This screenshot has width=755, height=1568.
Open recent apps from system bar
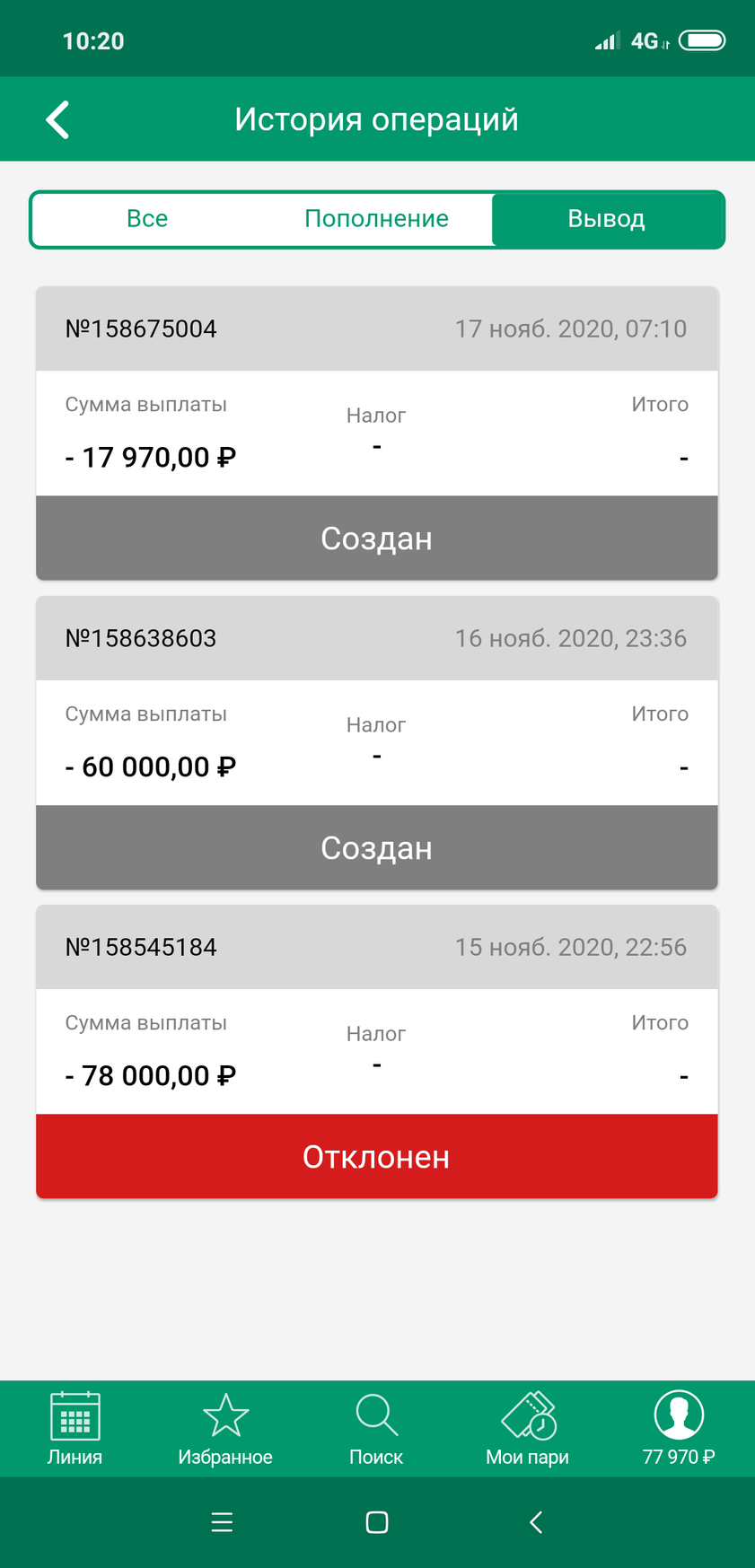[222, 1522]
